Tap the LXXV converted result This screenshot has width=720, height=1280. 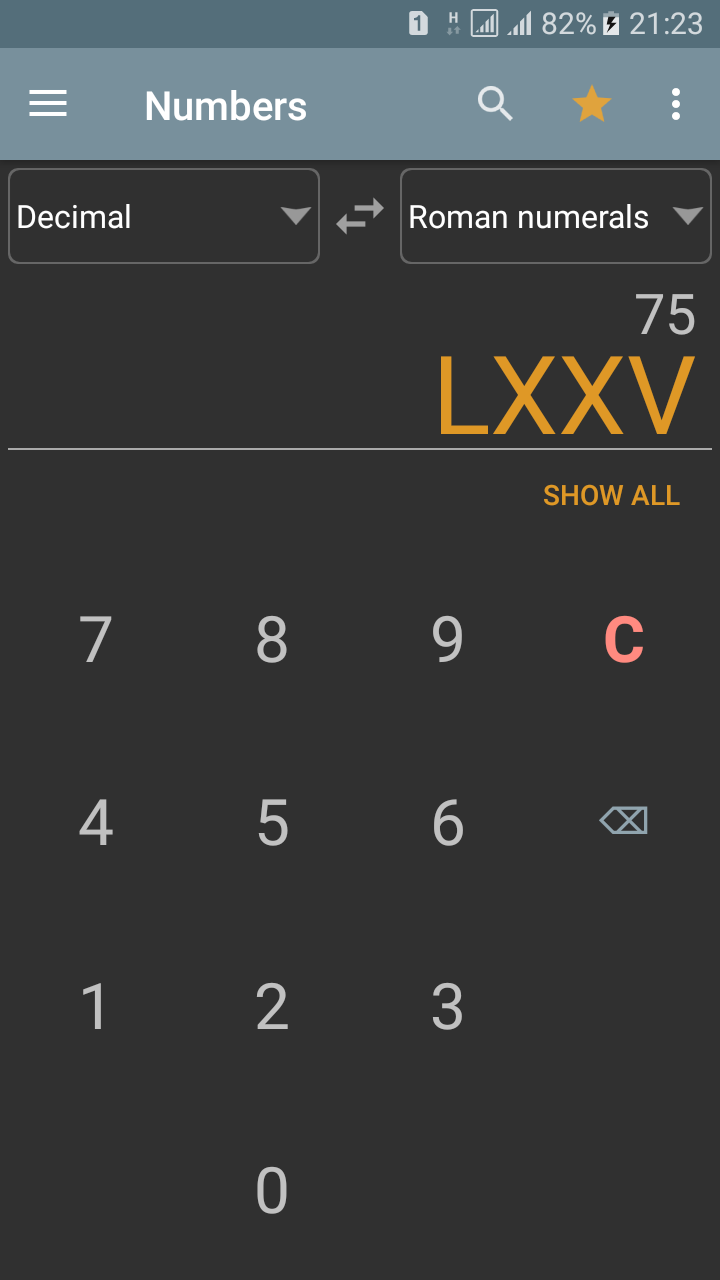tap(565, 392)
